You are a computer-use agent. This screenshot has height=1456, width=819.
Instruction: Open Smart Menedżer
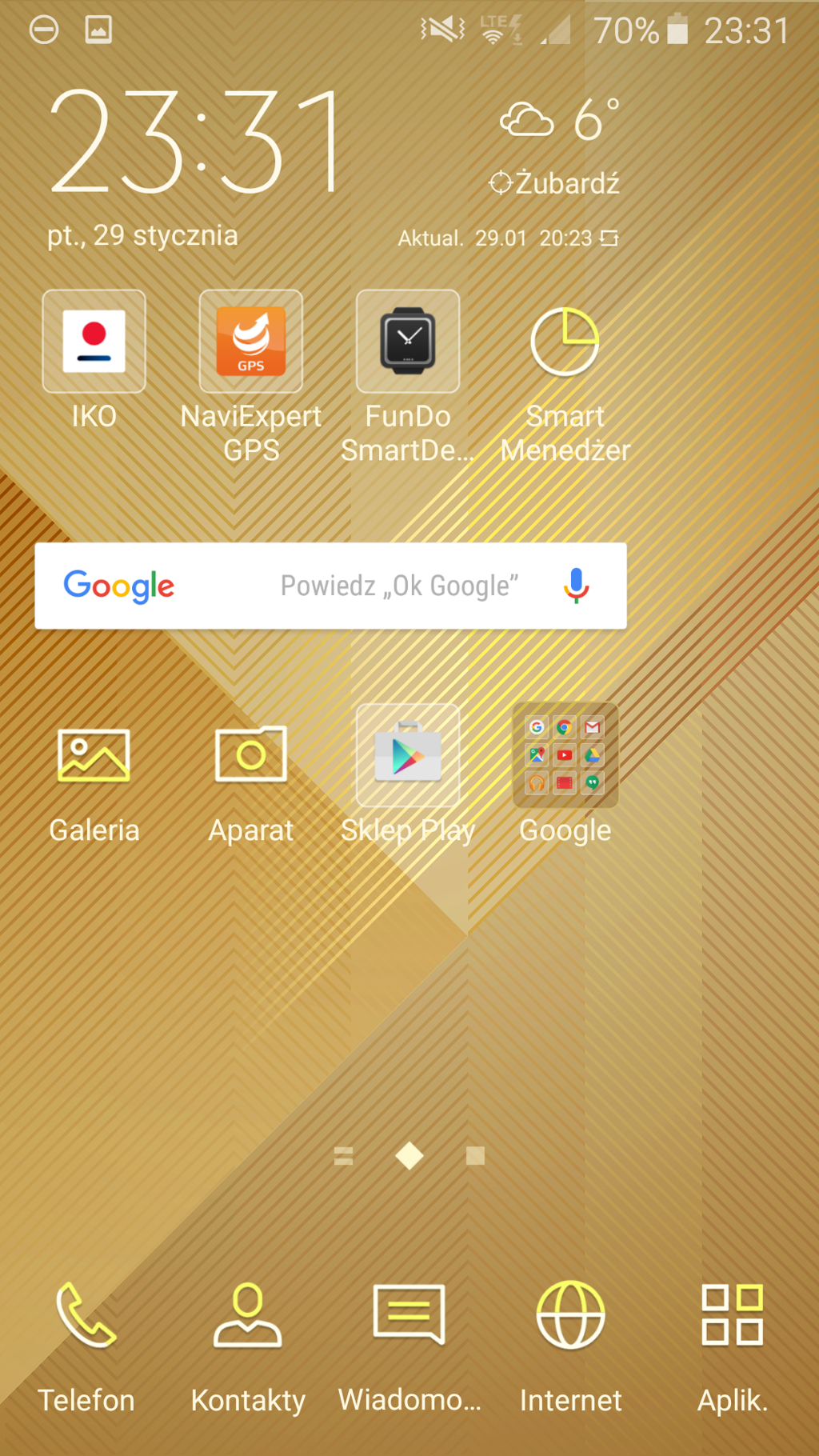(x=565, y=342)
